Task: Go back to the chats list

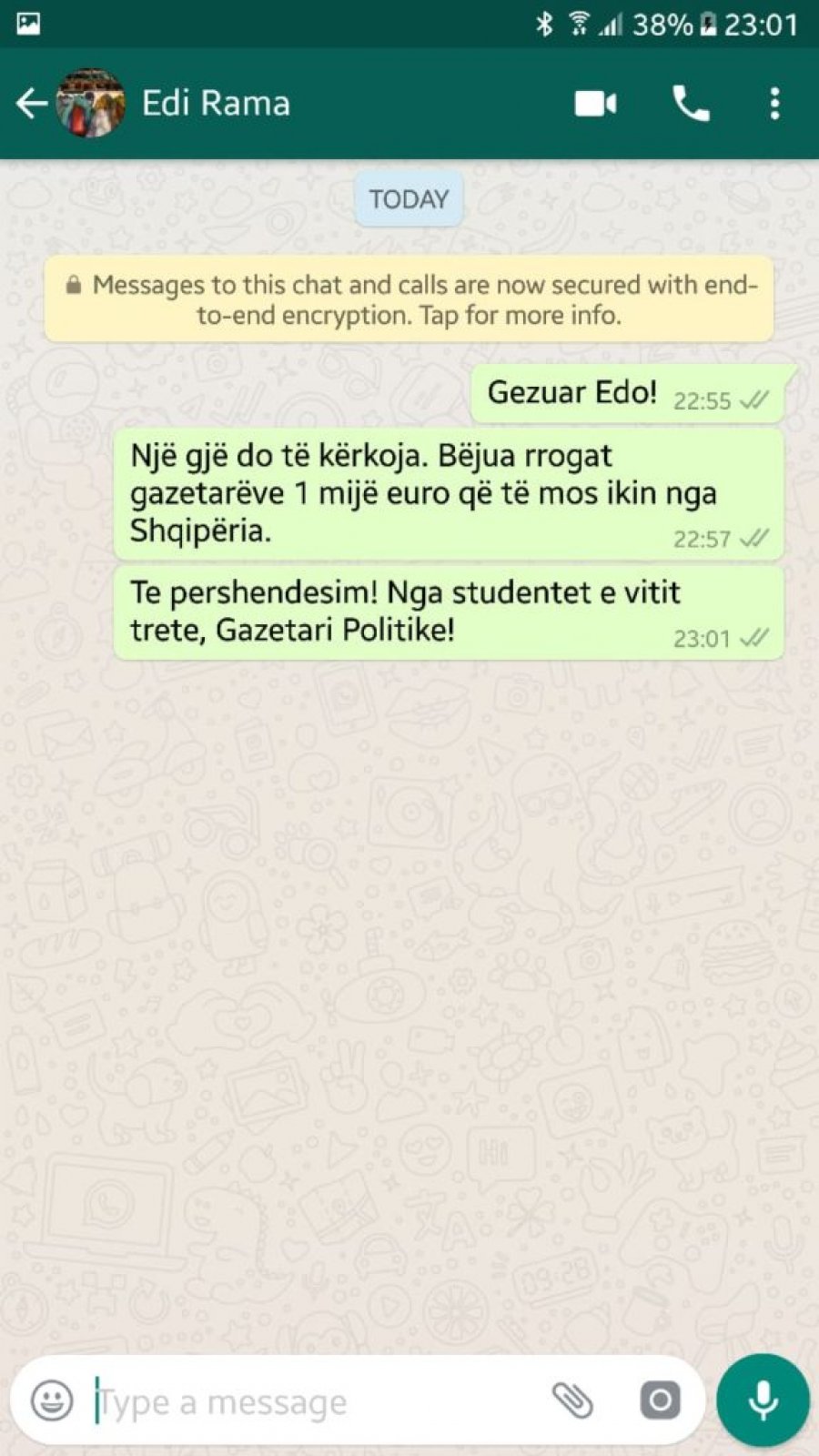Action: [31, 104]
